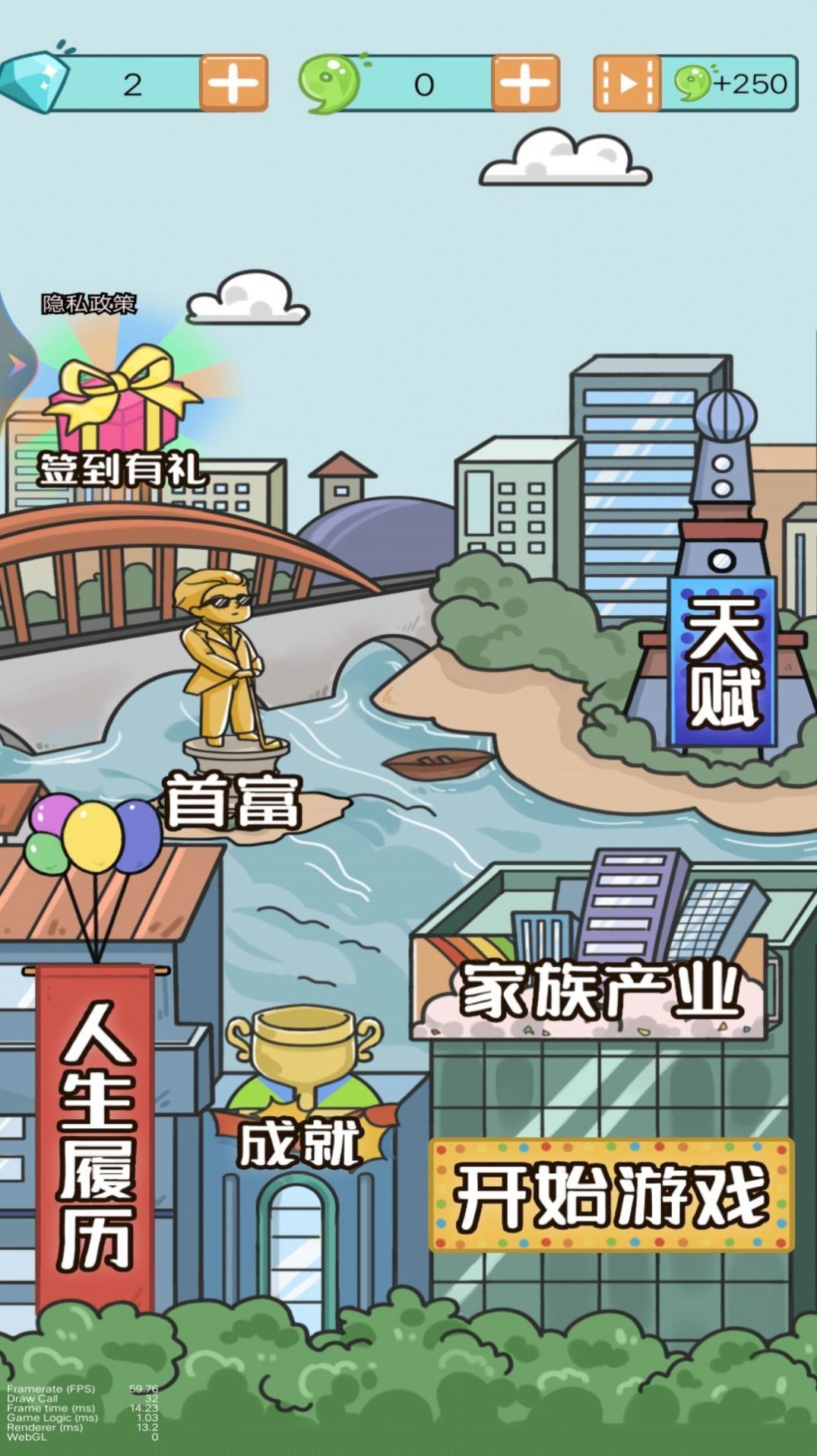This screenshot has width=817, height=1456.
Task: Add green speech-bubble currency with its plus
Action: tap(525, 83)
